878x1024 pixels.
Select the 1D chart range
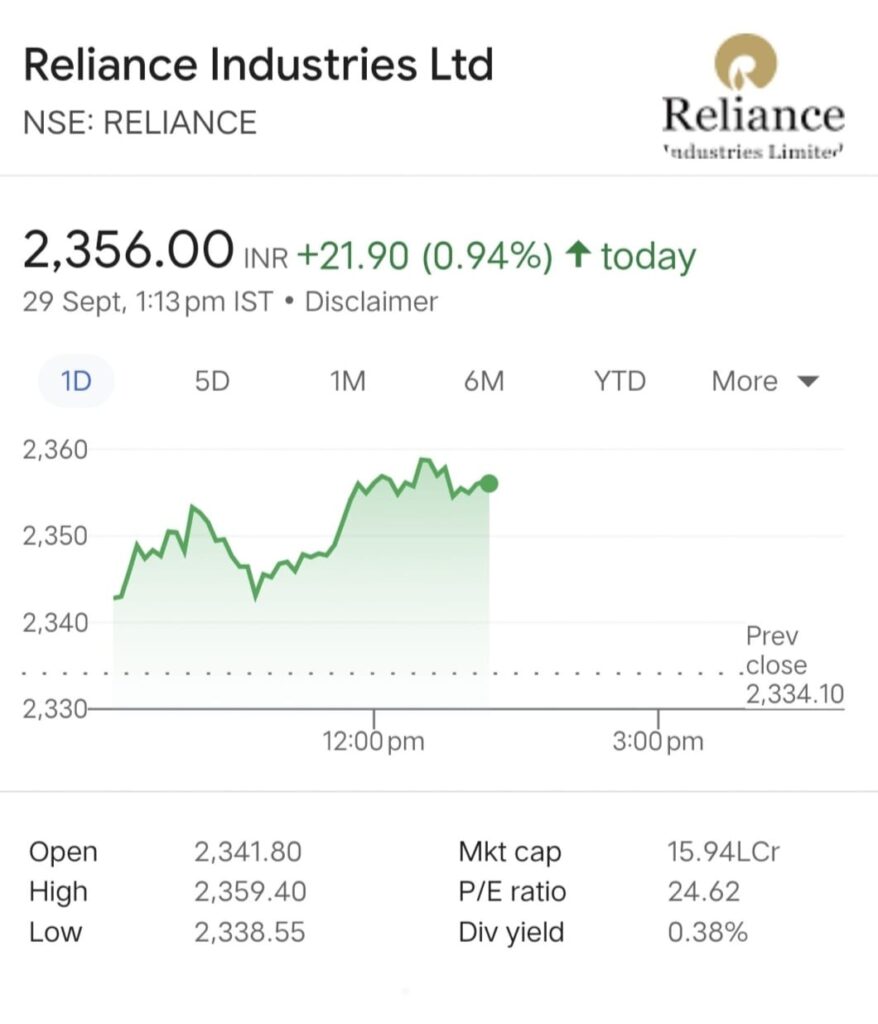pos(76,381)
